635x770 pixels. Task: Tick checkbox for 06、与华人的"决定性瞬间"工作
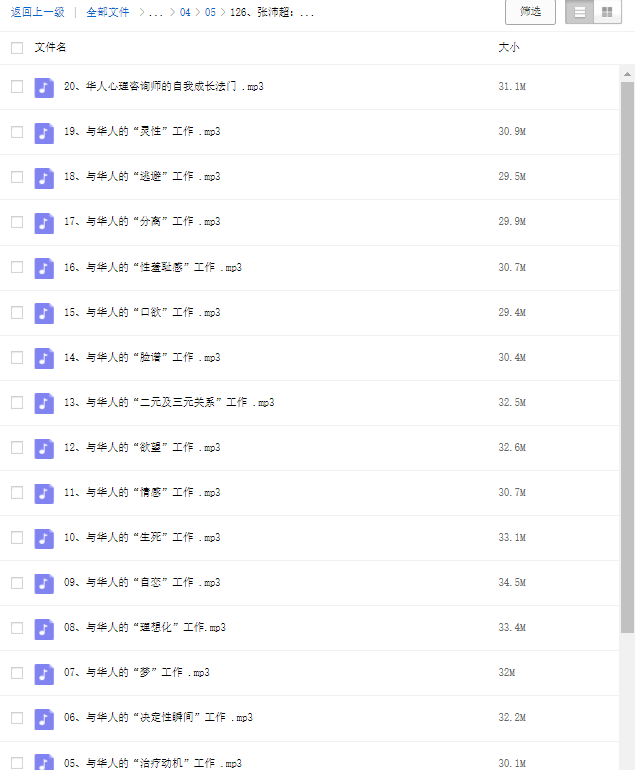pos(17,717)
